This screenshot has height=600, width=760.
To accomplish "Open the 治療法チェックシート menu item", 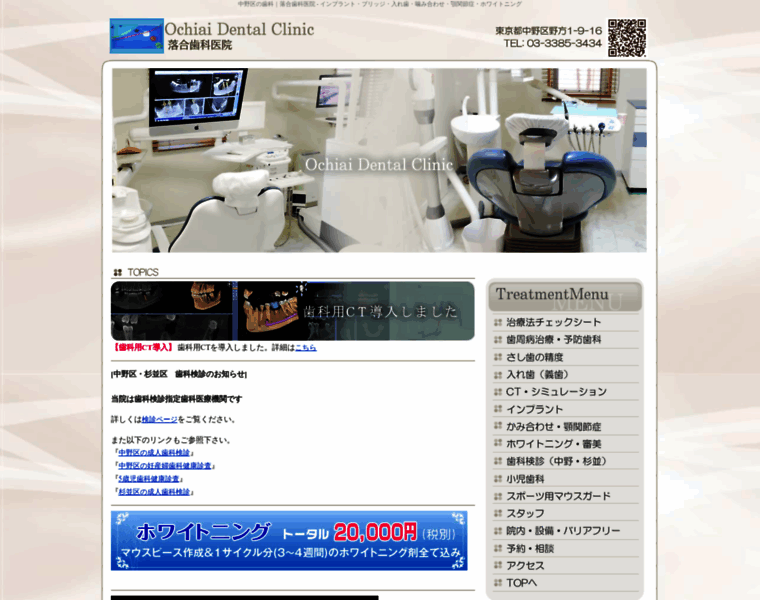I will [555, 322].
